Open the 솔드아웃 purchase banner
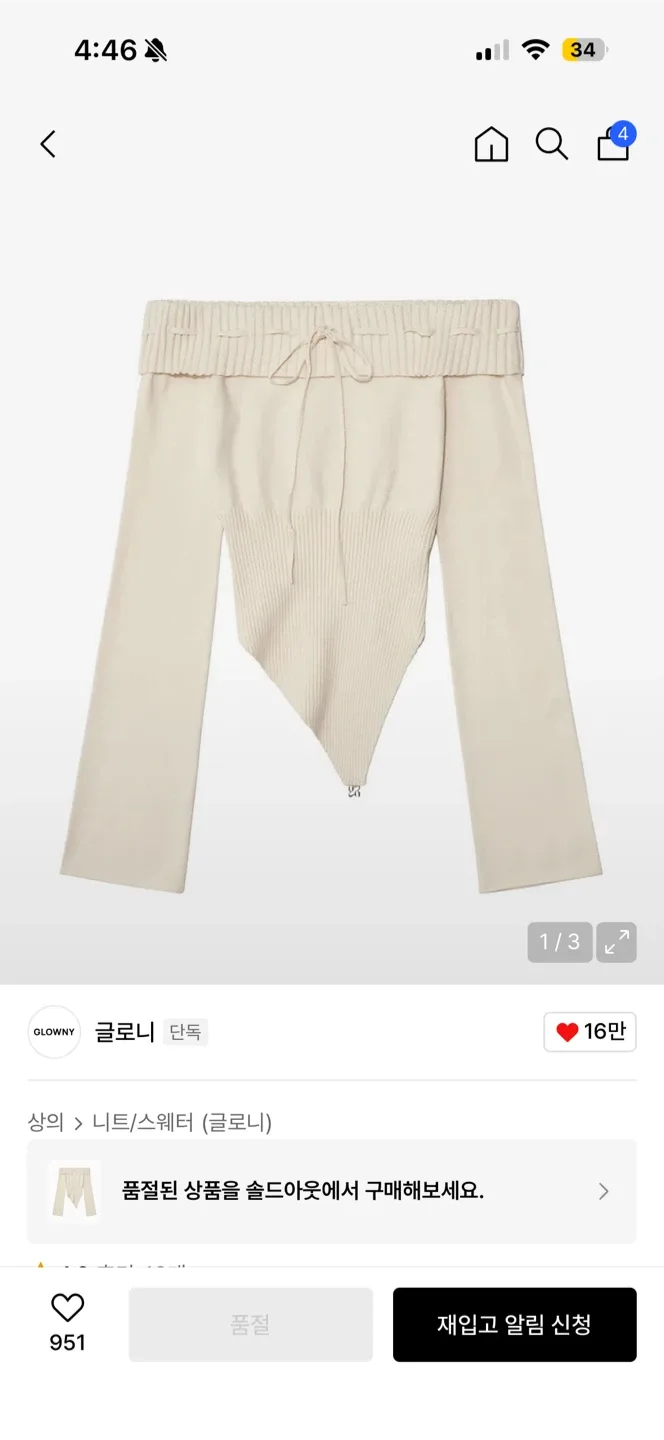 coord(331,1191)
